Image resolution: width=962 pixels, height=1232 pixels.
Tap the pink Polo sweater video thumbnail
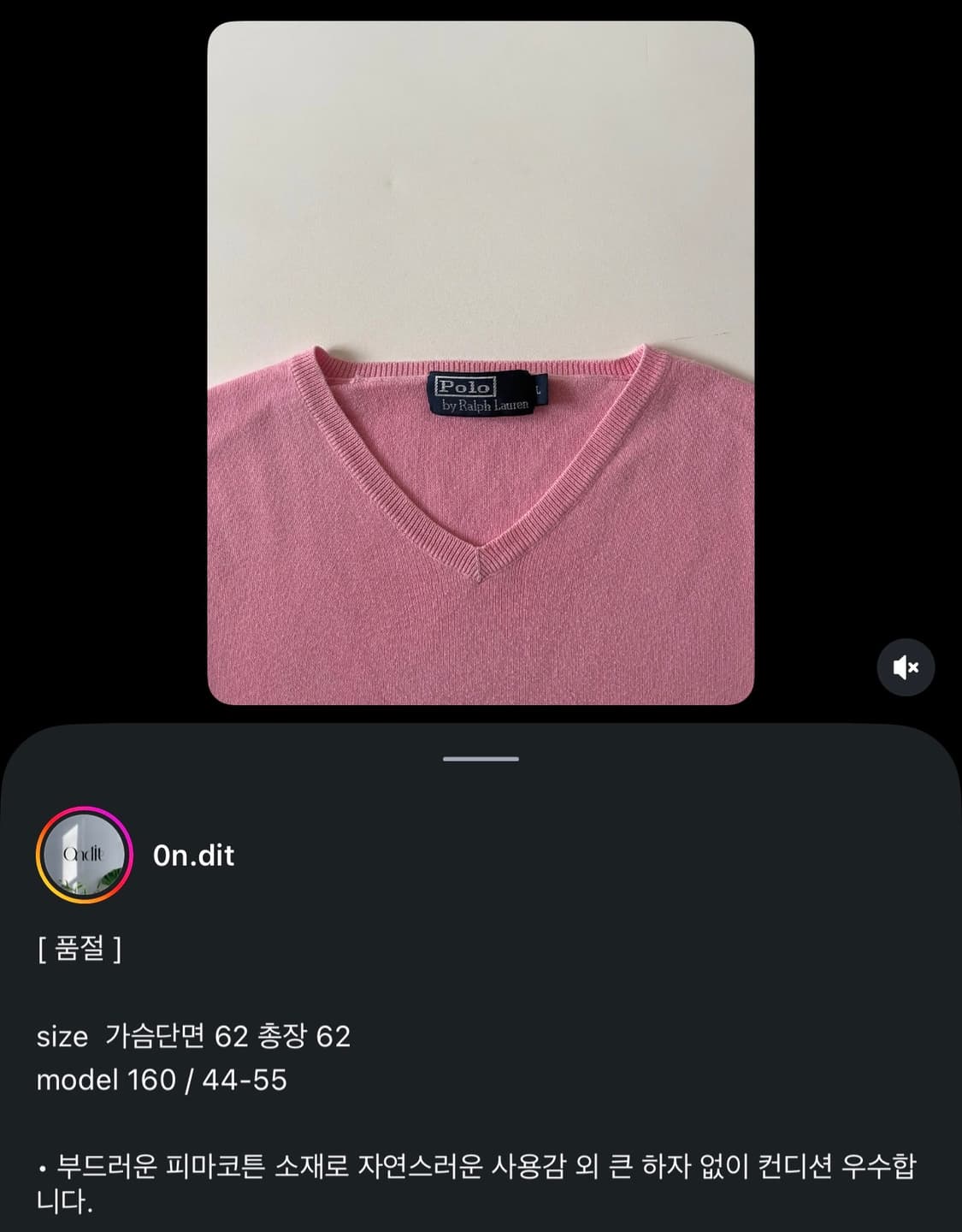pos(481,368)
